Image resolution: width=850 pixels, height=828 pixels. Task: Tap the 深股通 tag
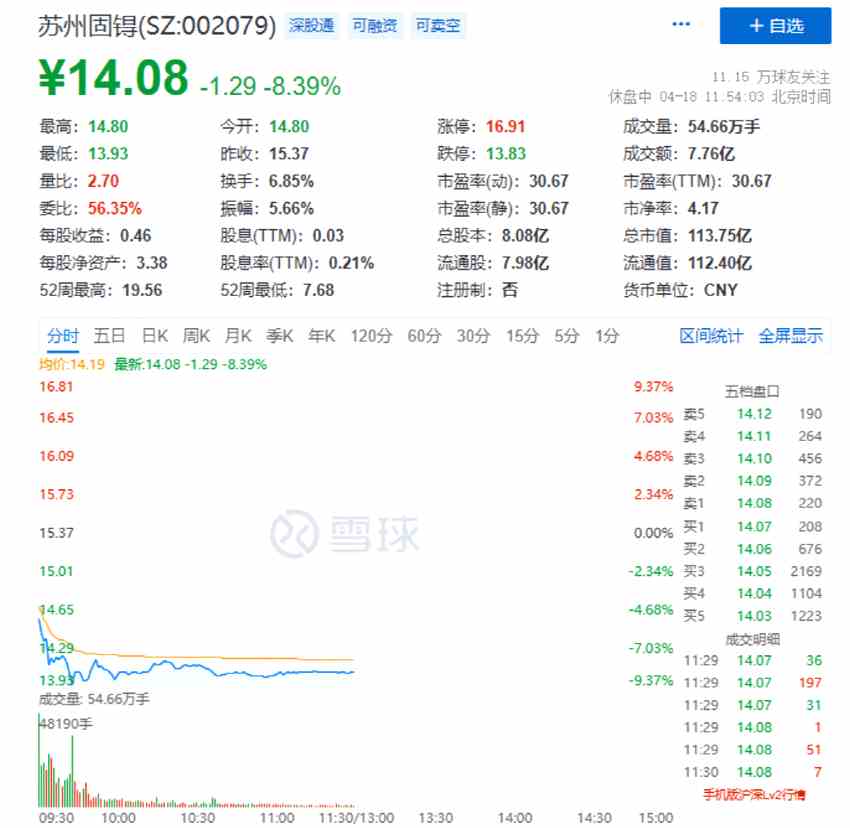[x=312, y=27]
